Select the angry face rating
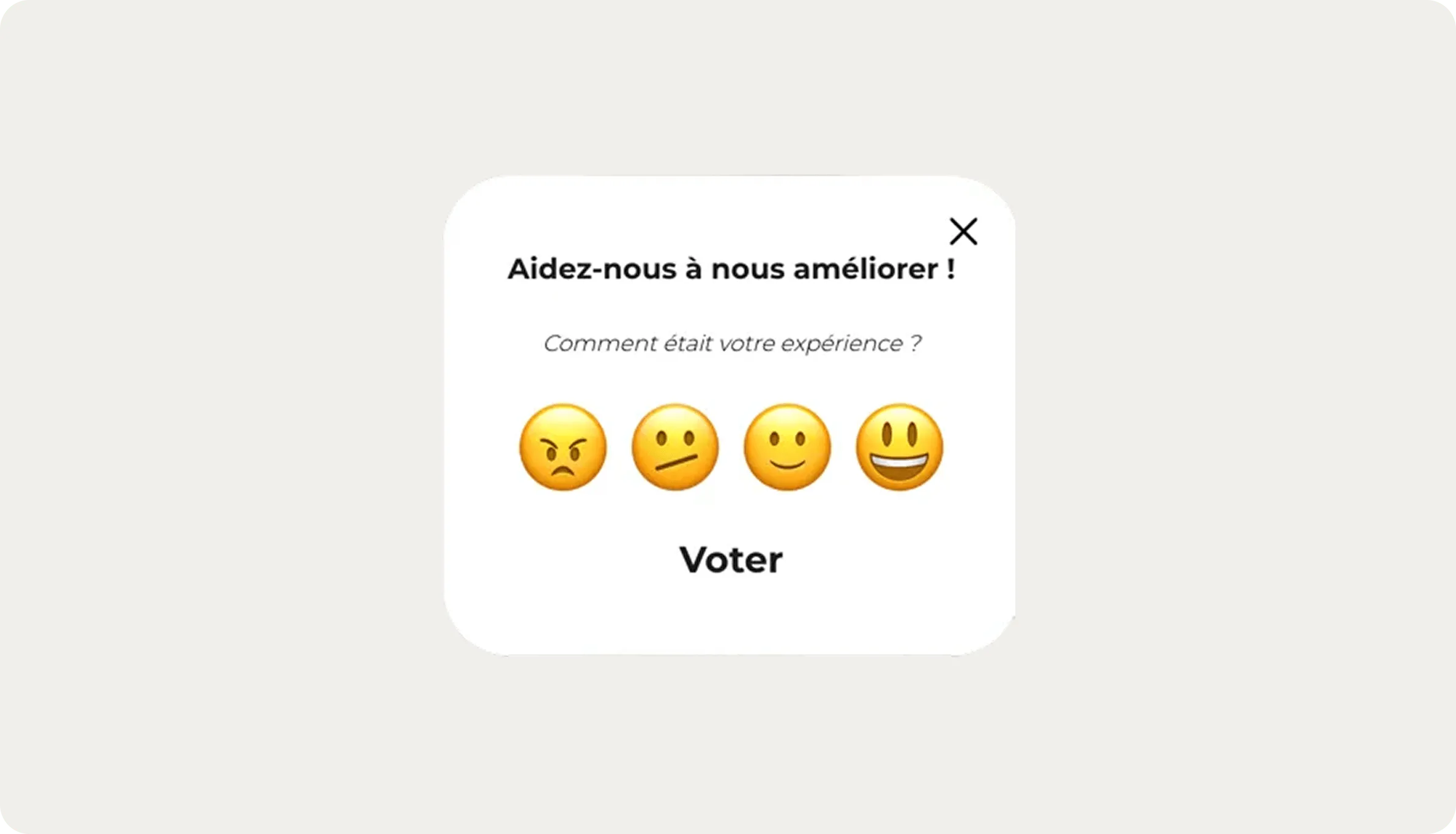The height and width of the screenshot is (834, 1456). point(562,447)
